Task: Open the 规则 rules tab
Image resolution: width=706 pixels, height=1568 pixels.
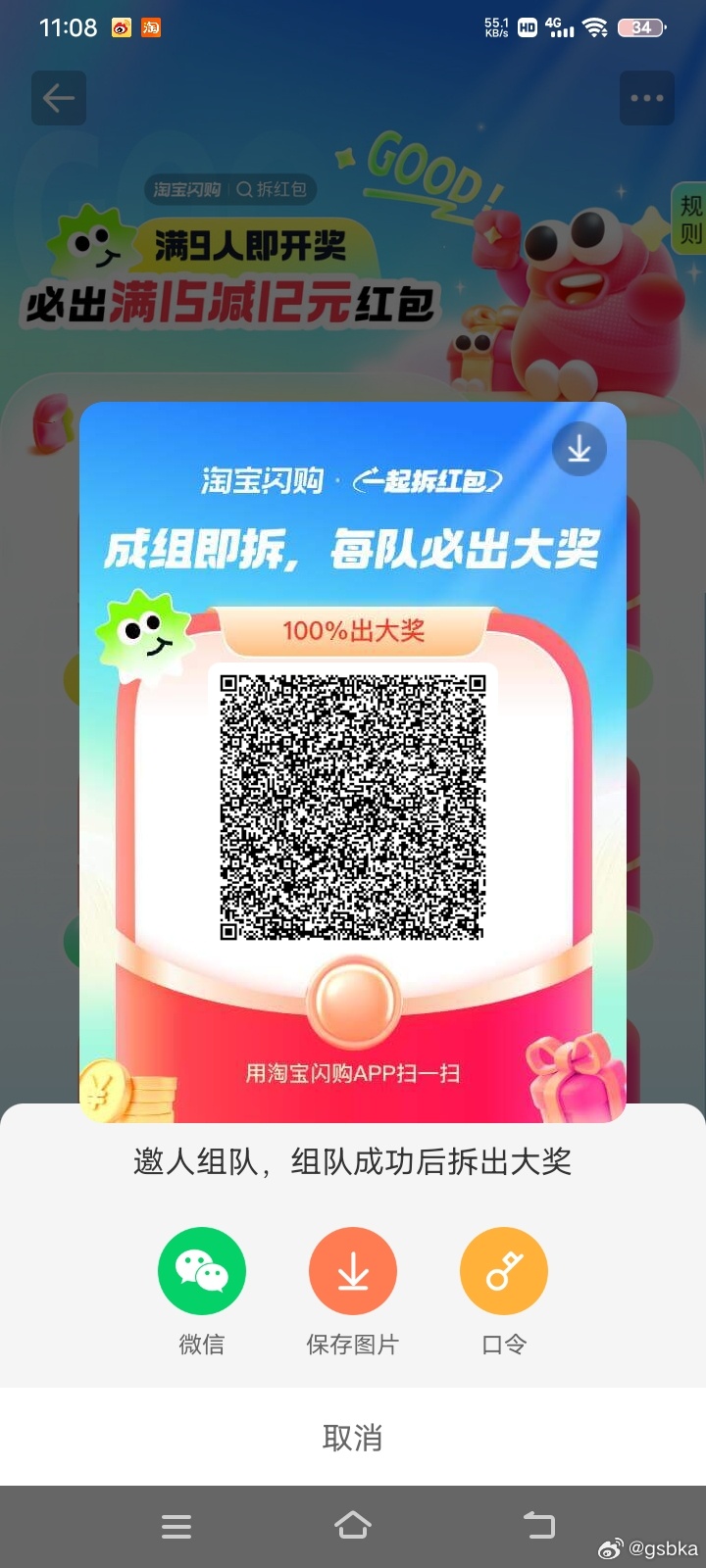Action: tap(690, 220)
